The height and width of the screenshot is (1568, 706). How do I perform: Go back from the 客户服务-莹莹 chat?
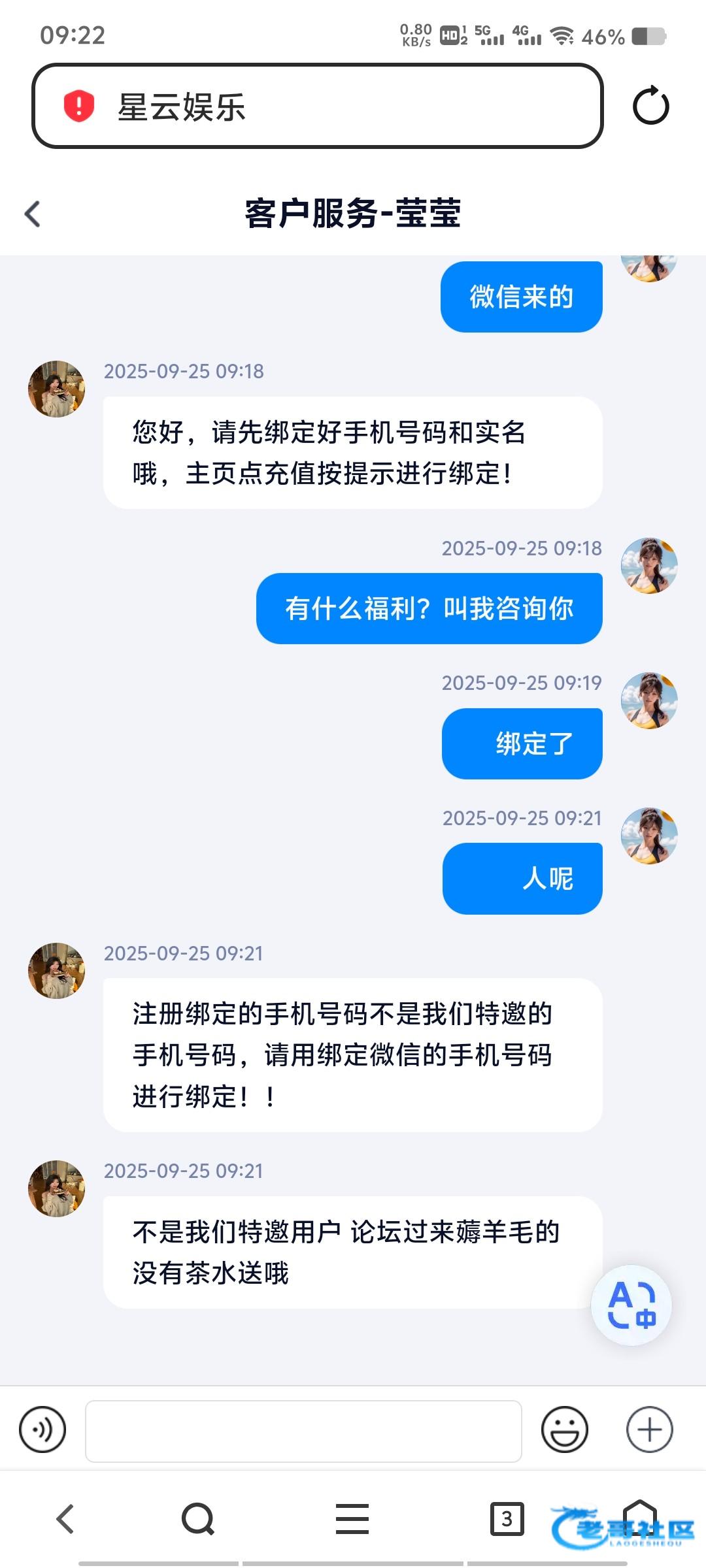coord(33,214)
